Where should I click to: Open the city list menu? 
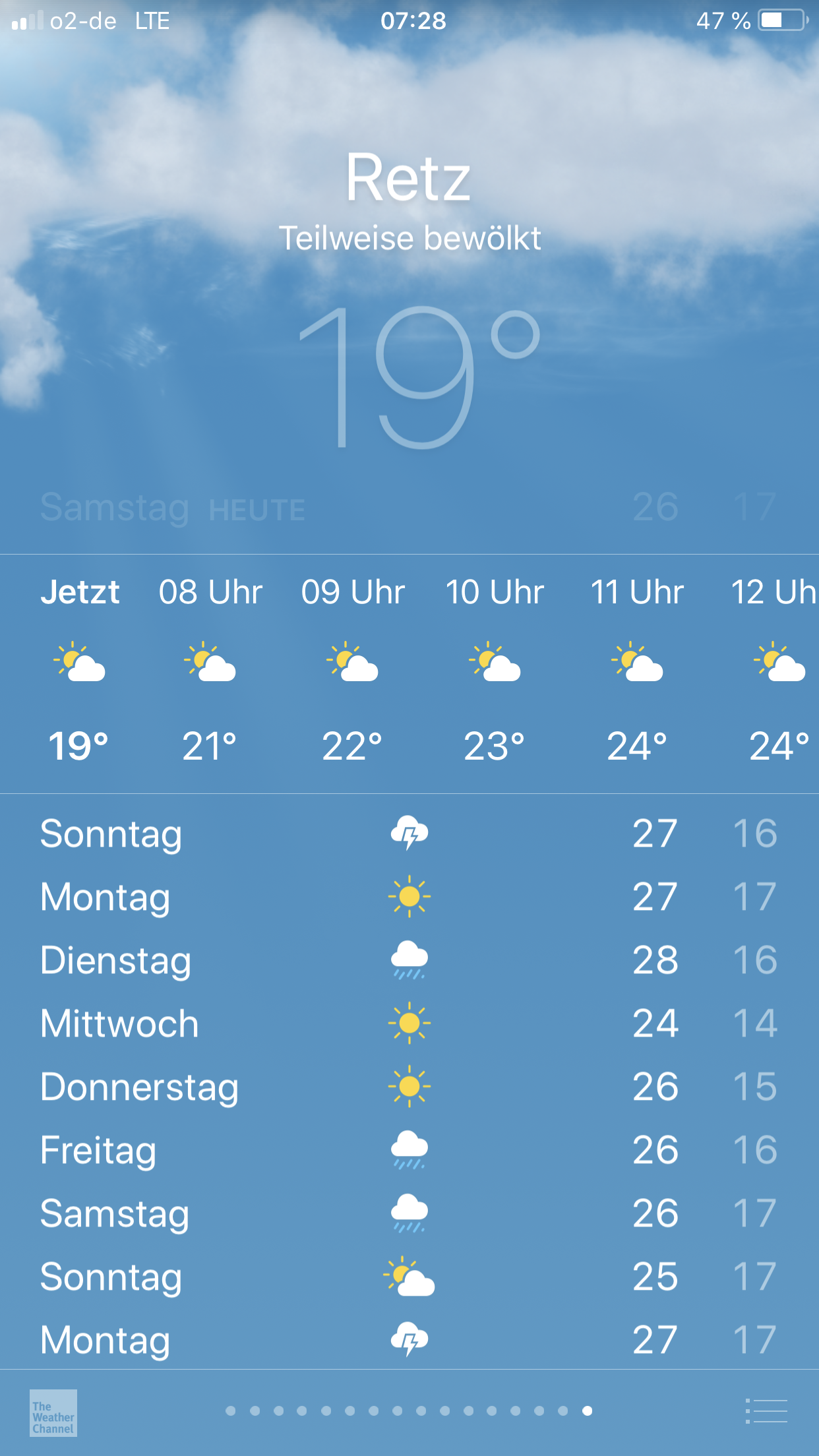[767, 1411]
